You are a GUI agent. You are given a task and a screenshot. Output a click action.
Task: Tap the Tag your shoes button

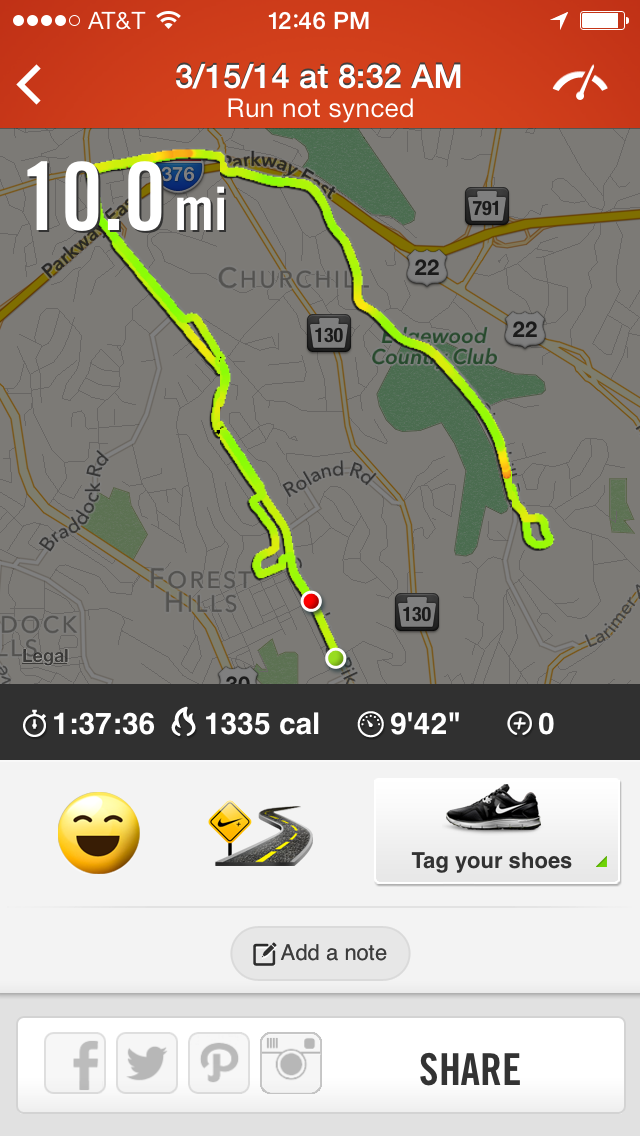tap(497, 831)
